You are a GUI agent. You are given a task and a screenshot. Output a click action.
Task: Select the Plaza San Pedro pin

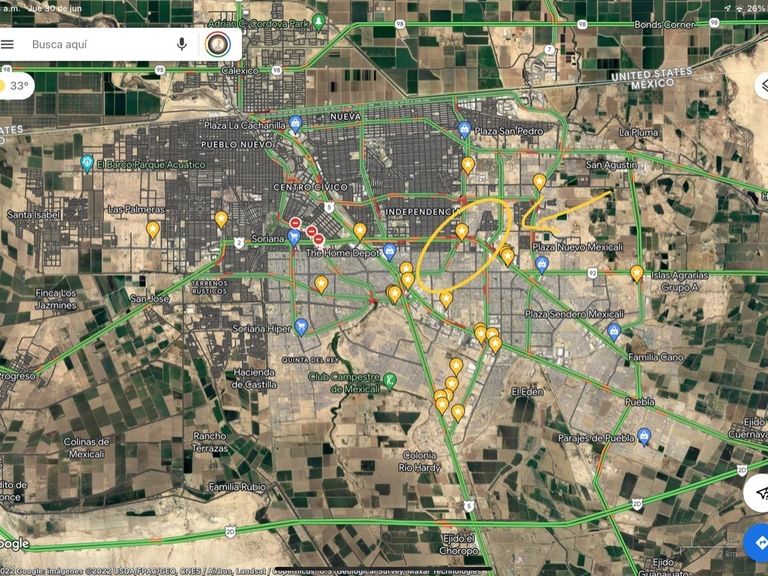465,129
